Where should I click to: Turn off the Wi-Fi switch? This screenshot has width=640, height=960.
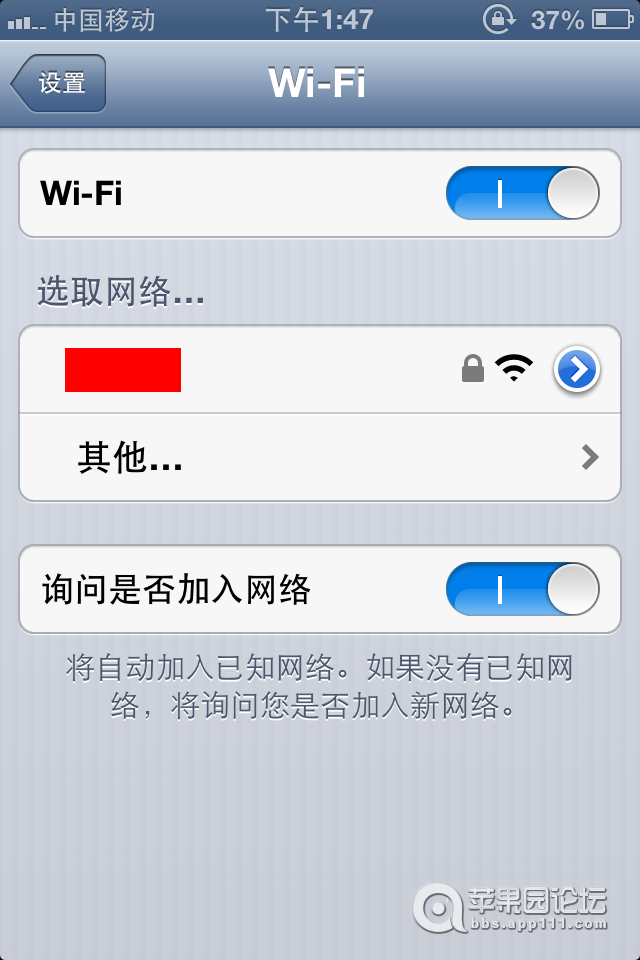click(522, 193)
